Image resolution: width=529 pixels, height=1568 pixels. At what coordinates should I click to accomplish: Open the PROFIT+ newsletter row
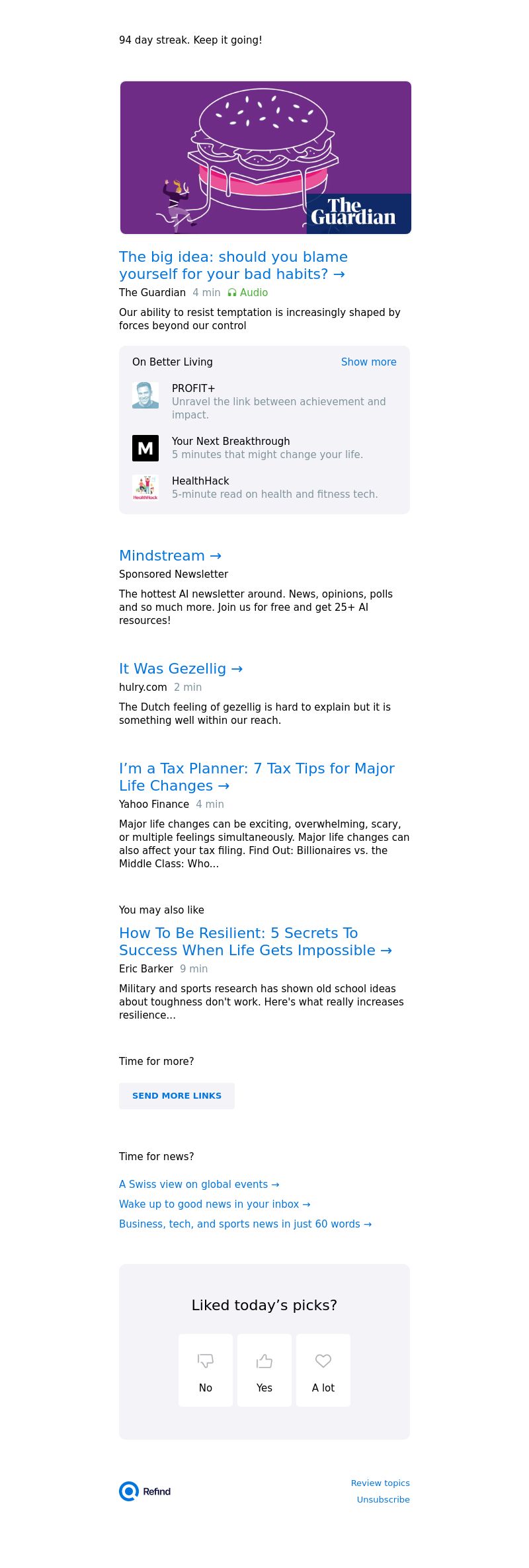(264, 401)
